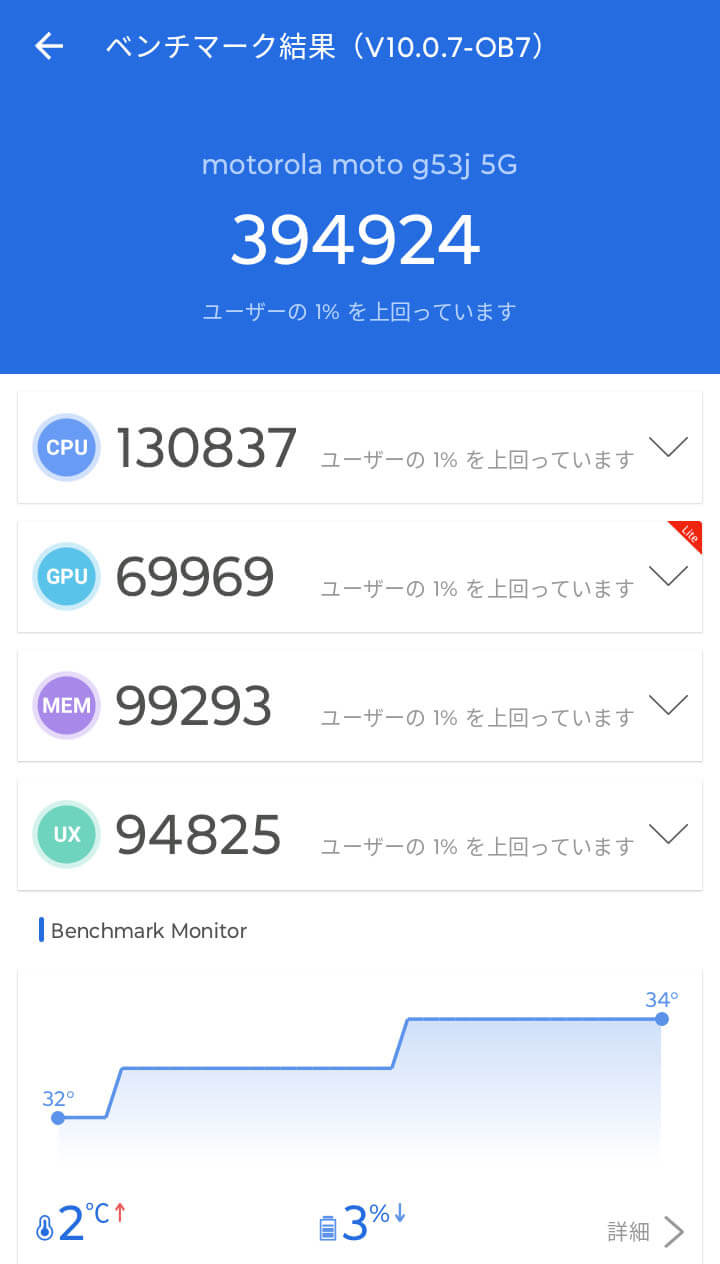Go back using the top-left arrow
This screenshot has width=720, height=1264.
(x=48, y=46)
